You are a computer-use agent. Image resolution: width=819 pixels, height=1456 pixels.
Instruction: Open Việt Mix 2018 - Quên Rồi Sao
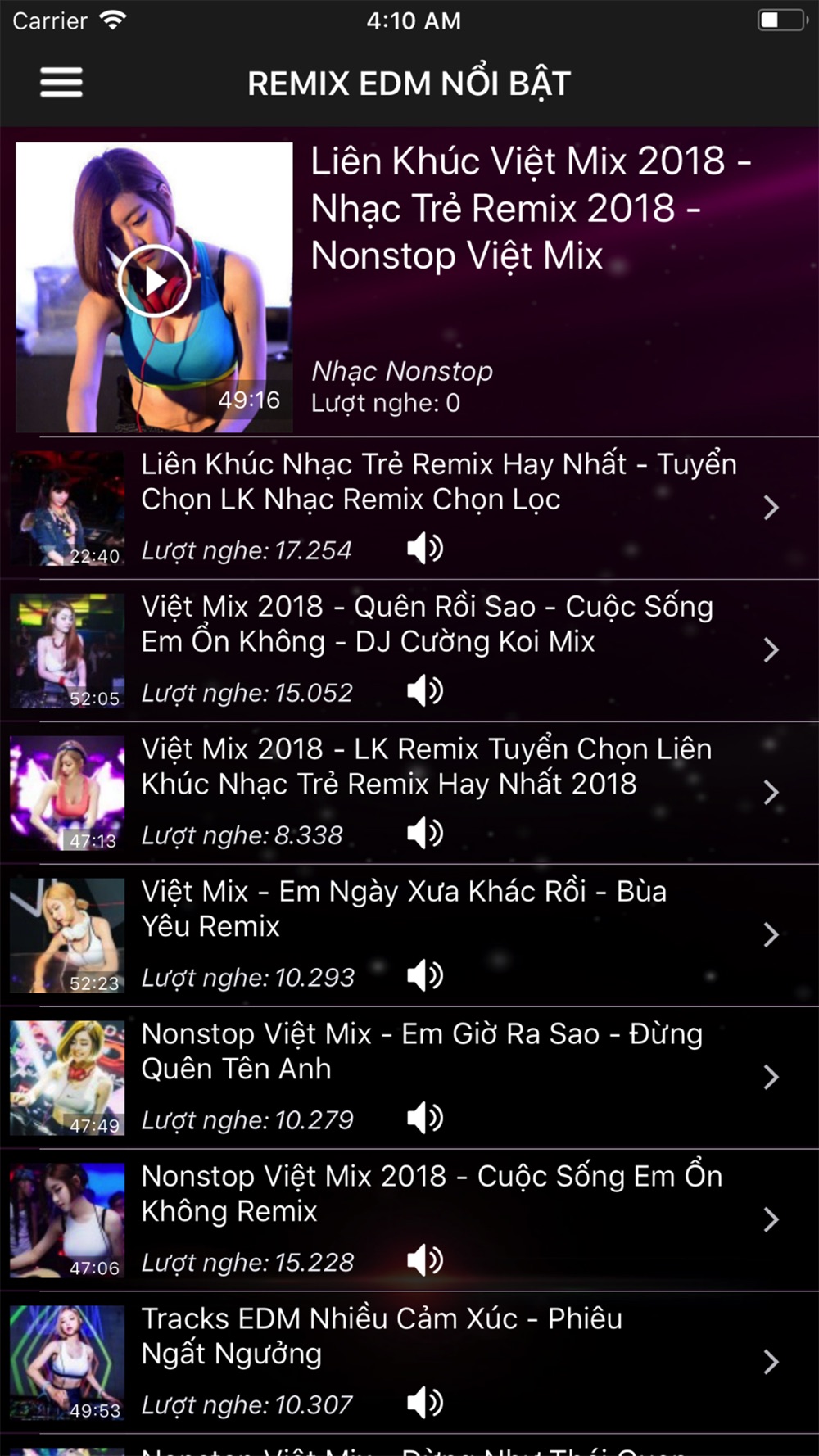click(426, 625)
